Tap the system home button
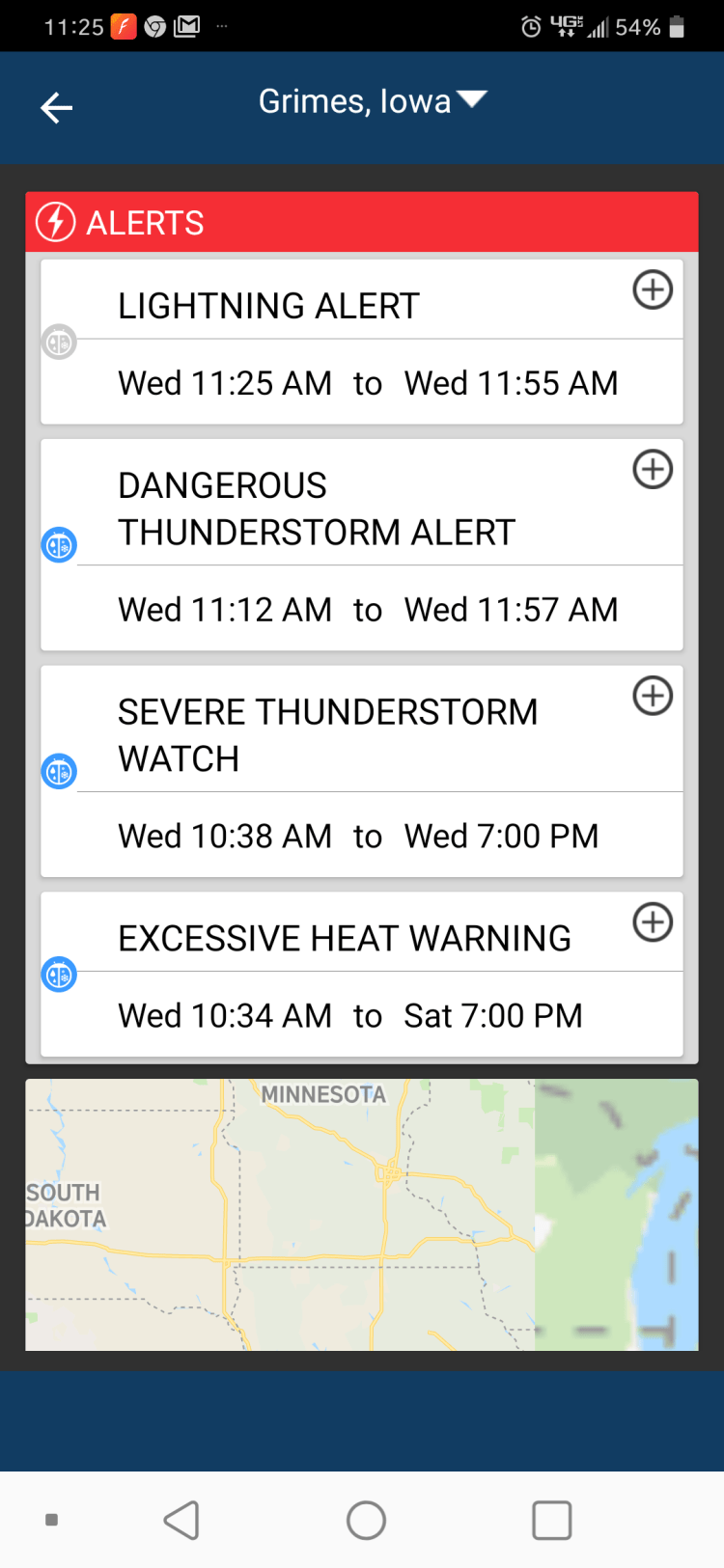 pyautogui.click(x=366, y=1521)
